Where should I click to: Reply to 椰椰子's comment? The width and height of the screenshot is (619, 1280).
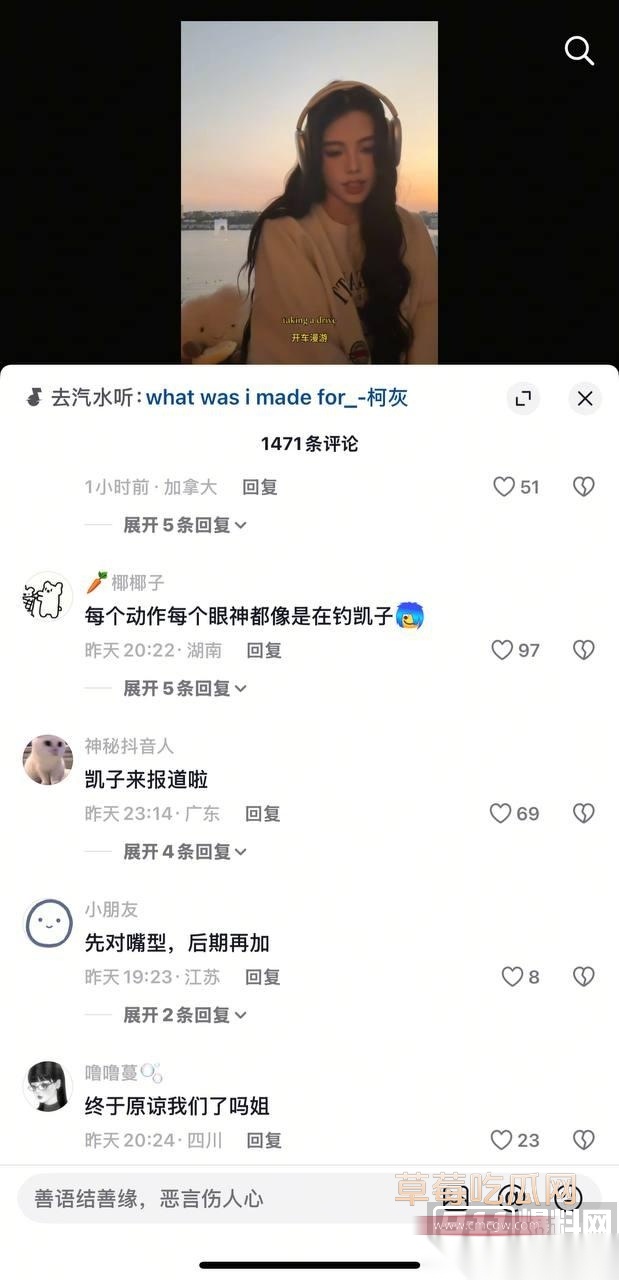(264, 650)
